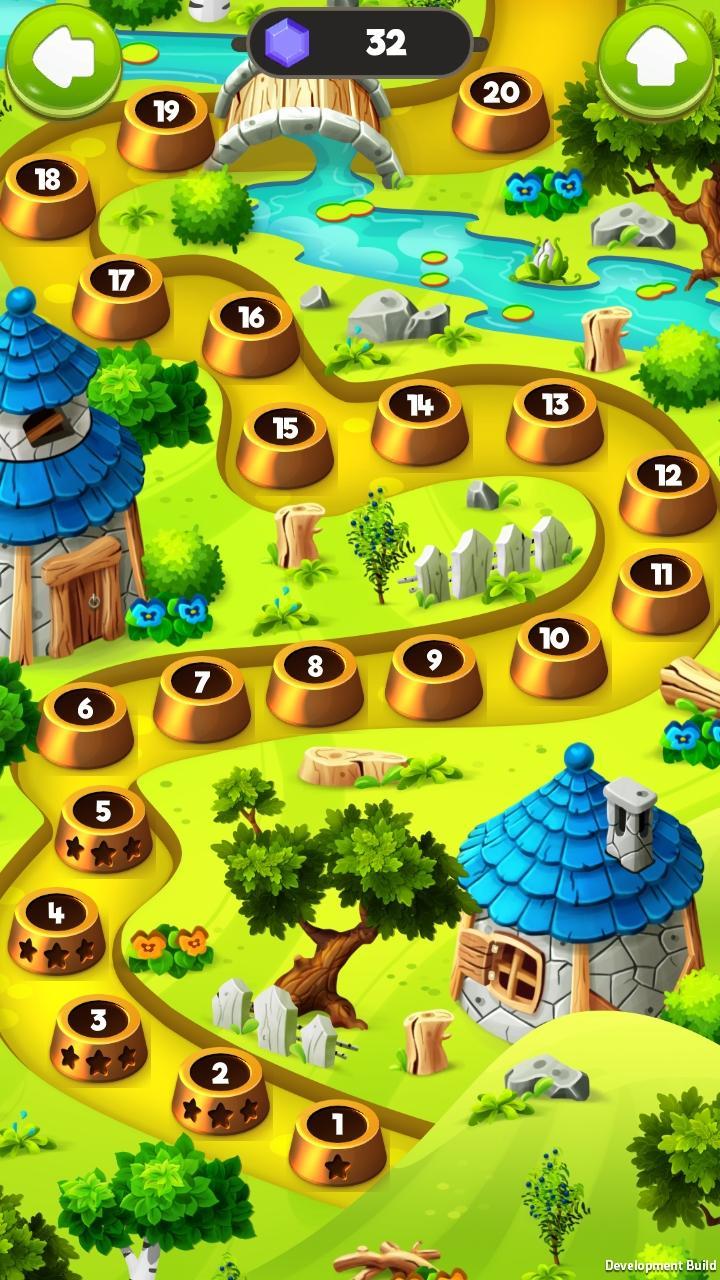This screenshot has width=720, height=1280.
Task: Choose the level 11 node
Action: pos(661,589)
